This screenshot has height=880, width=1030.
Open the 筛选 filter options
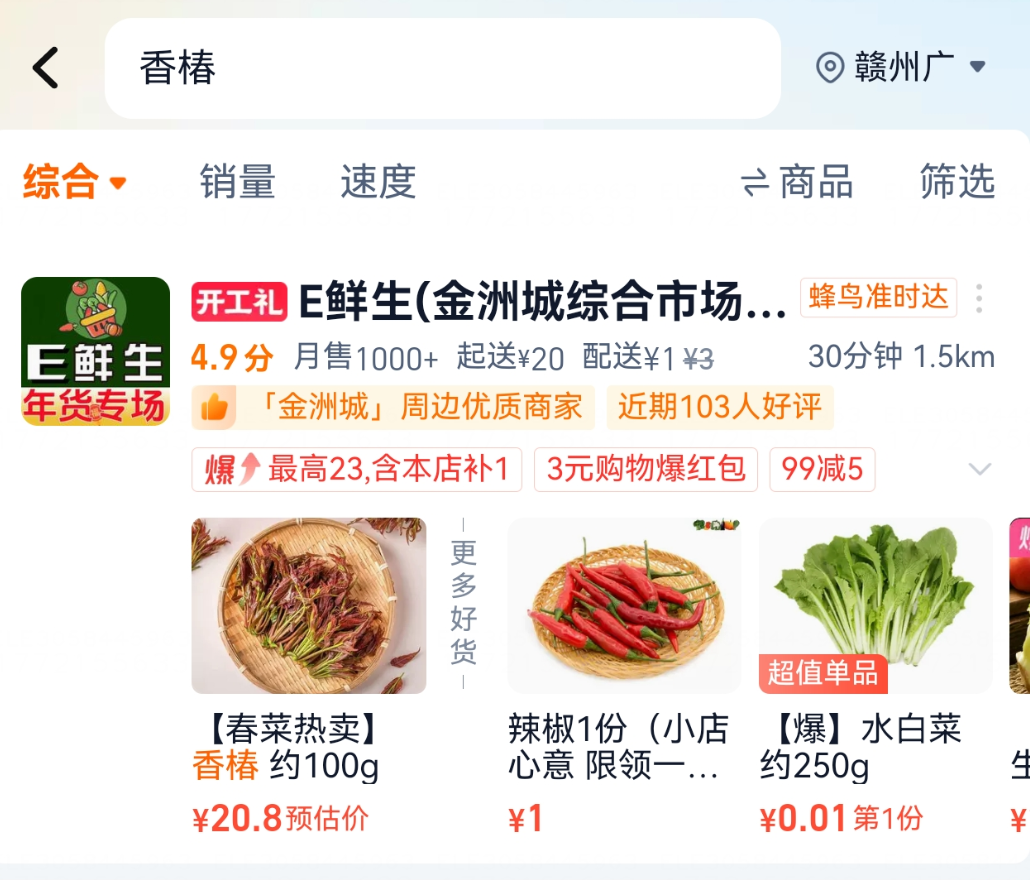point(957,182)
